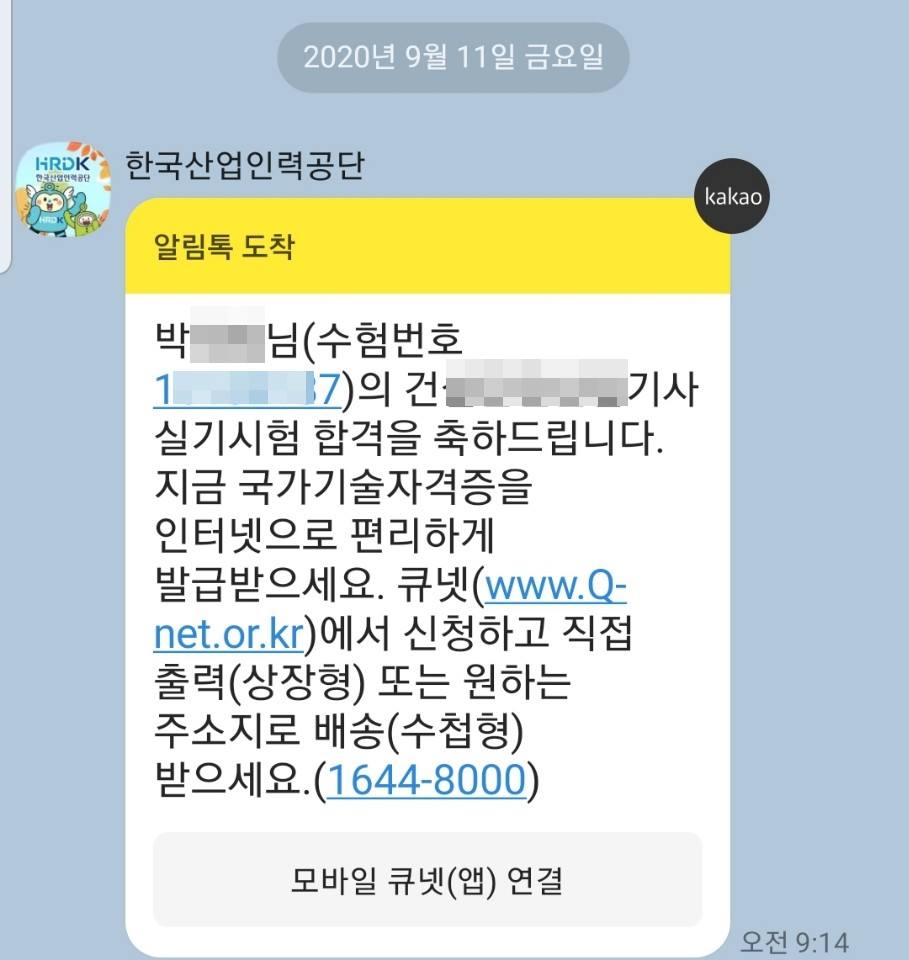Open 한국산업인력공단 profile picture
Screen dimensions: 909x960
point(62,189)
